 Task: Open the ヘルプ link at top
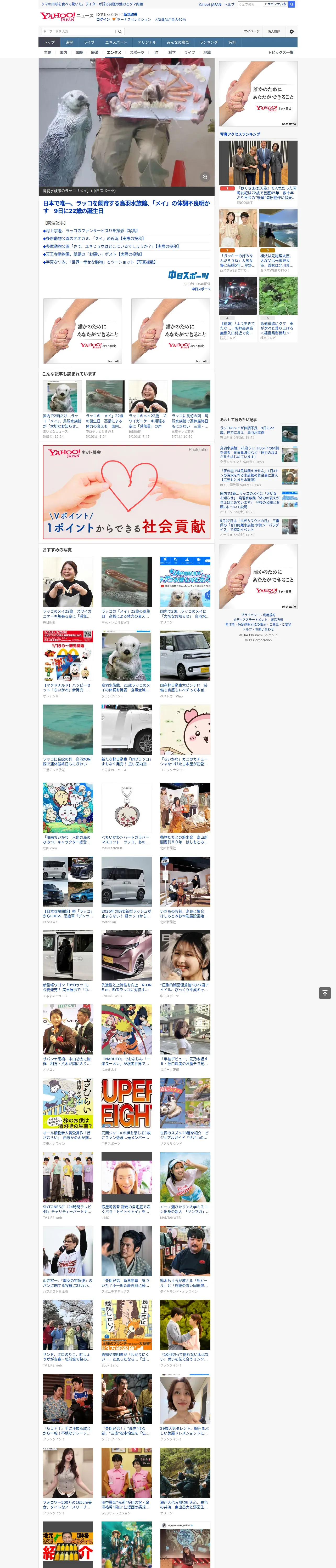click(x=229, y=4)
